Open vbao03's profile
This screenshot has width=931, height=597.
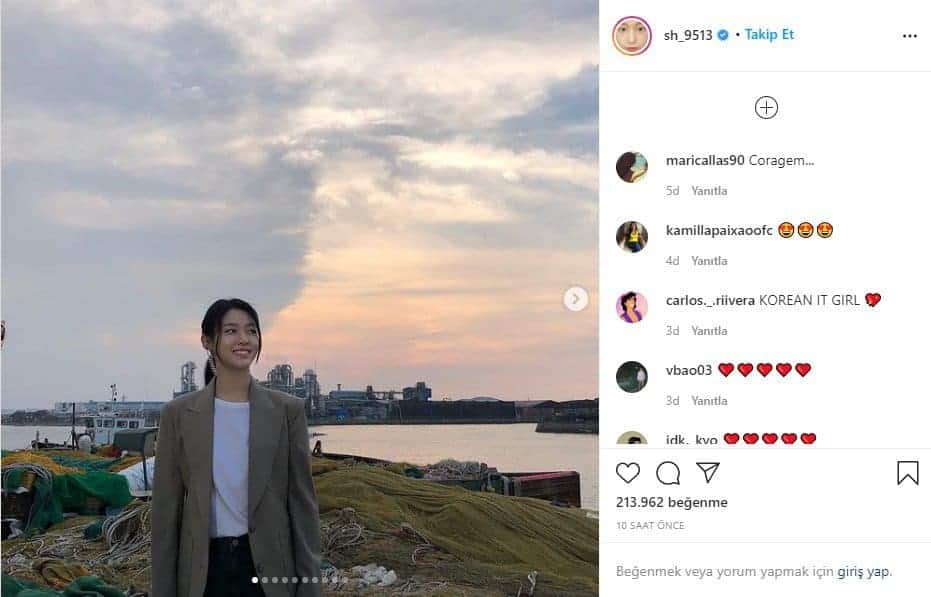point(689,370)
